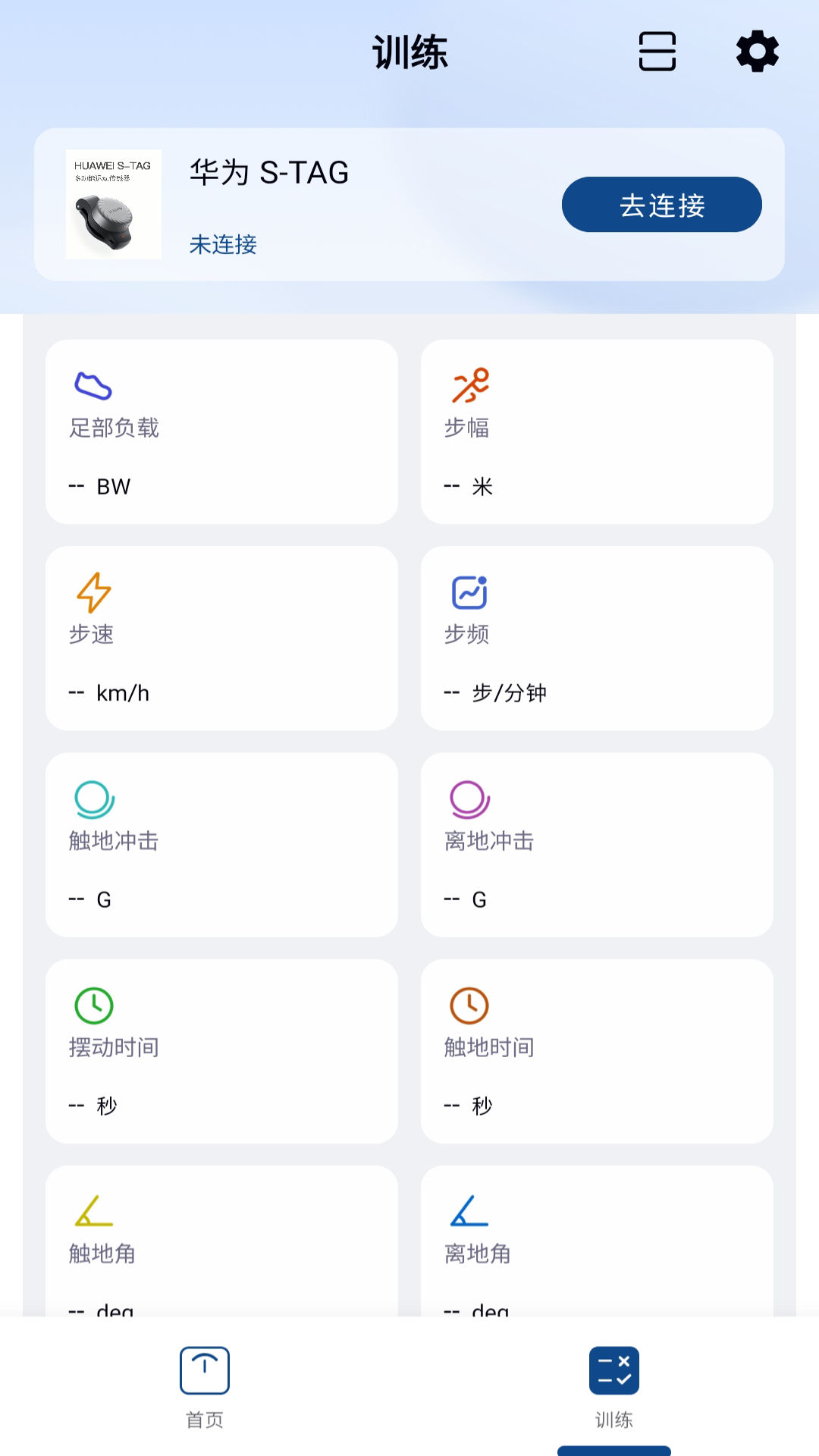
Task: Open the settings gear icon
Action: [756, 52]
